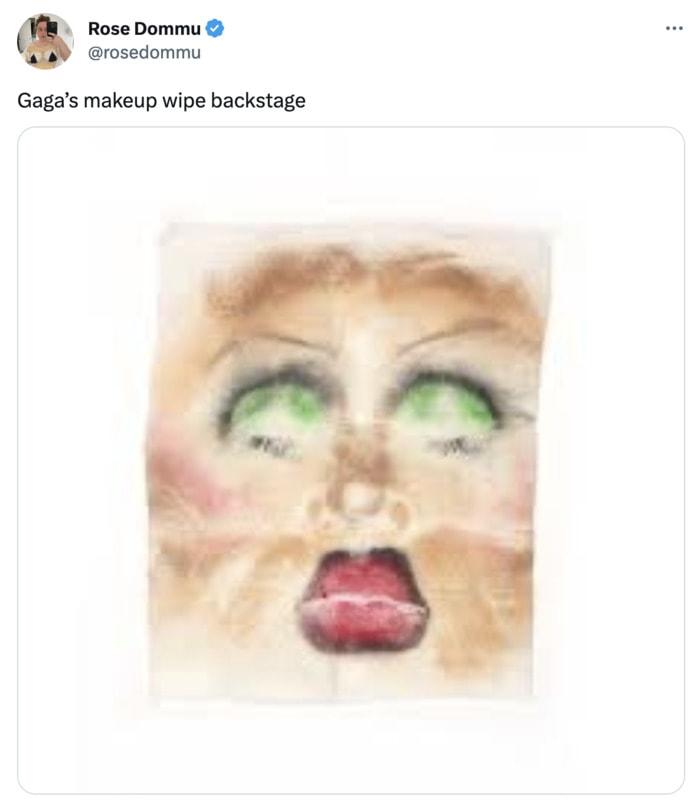Open the tweet's overflow menu
This screenshot has height=810, width=700.
point(674,27)
